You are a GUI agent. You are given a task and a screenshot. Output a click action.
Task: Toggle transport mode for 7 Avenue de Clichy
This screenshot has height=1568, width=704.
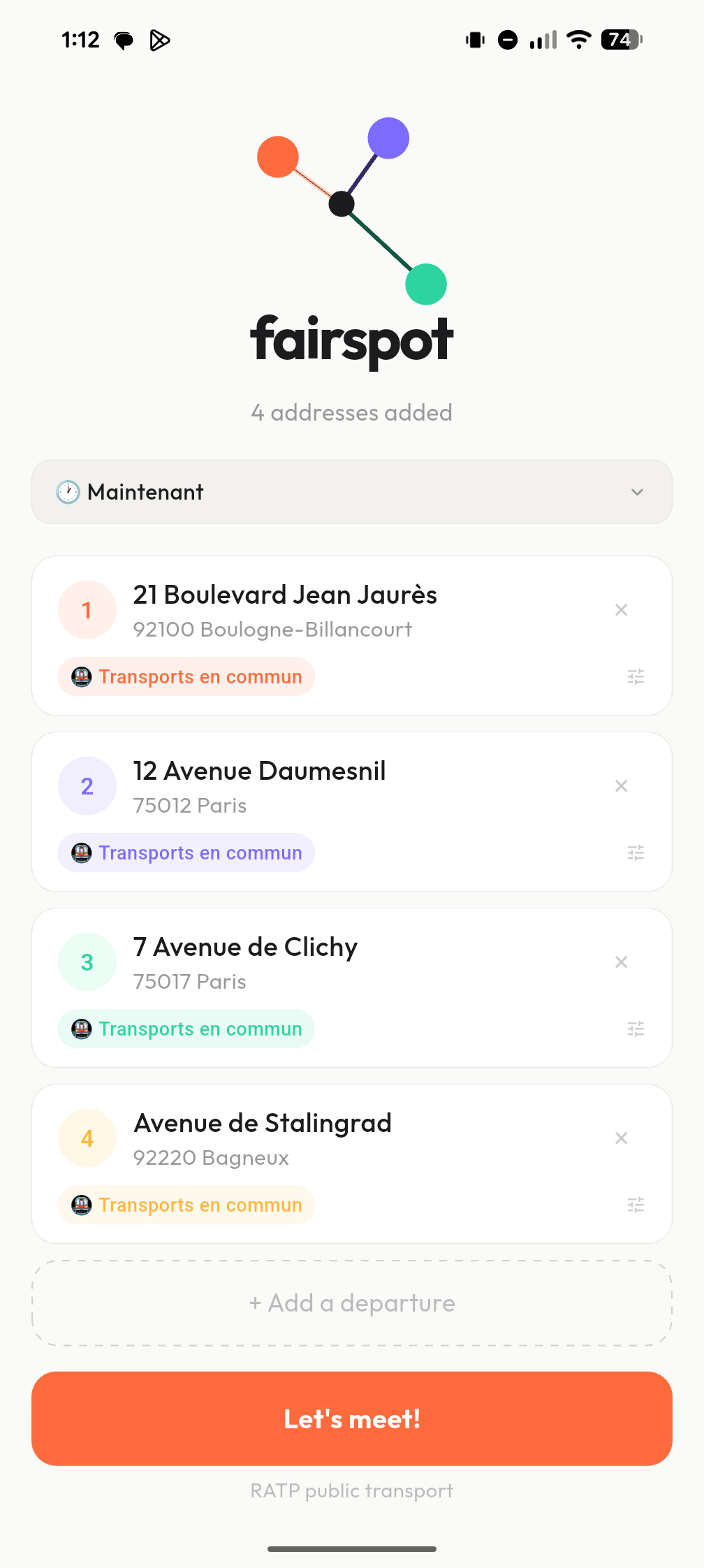tap(186, 1029)
